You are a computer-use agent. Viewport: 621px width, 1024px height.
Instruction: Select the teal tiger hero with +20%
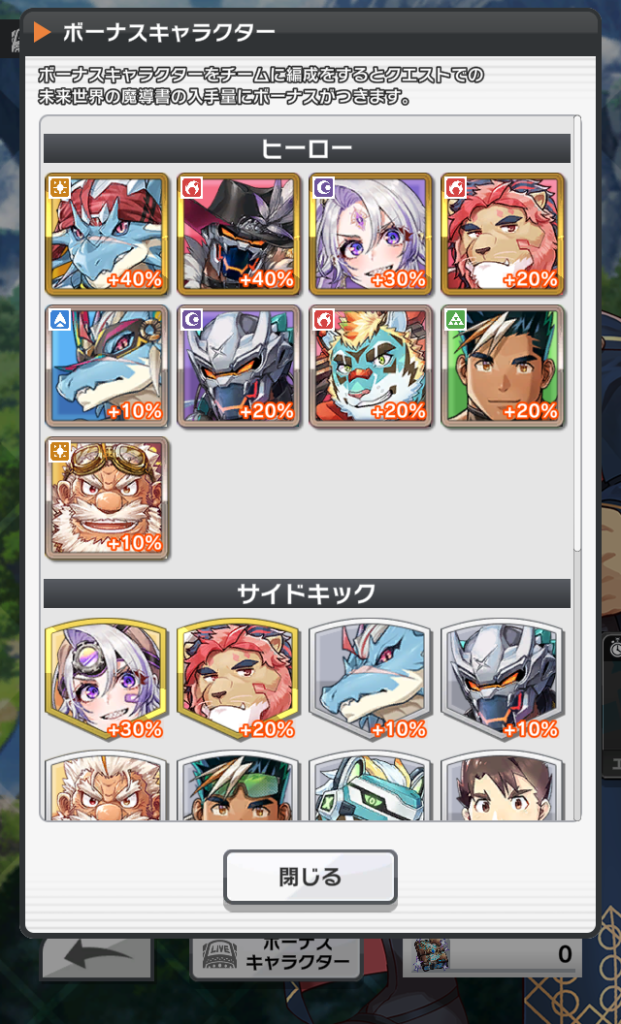click(371, 366)
